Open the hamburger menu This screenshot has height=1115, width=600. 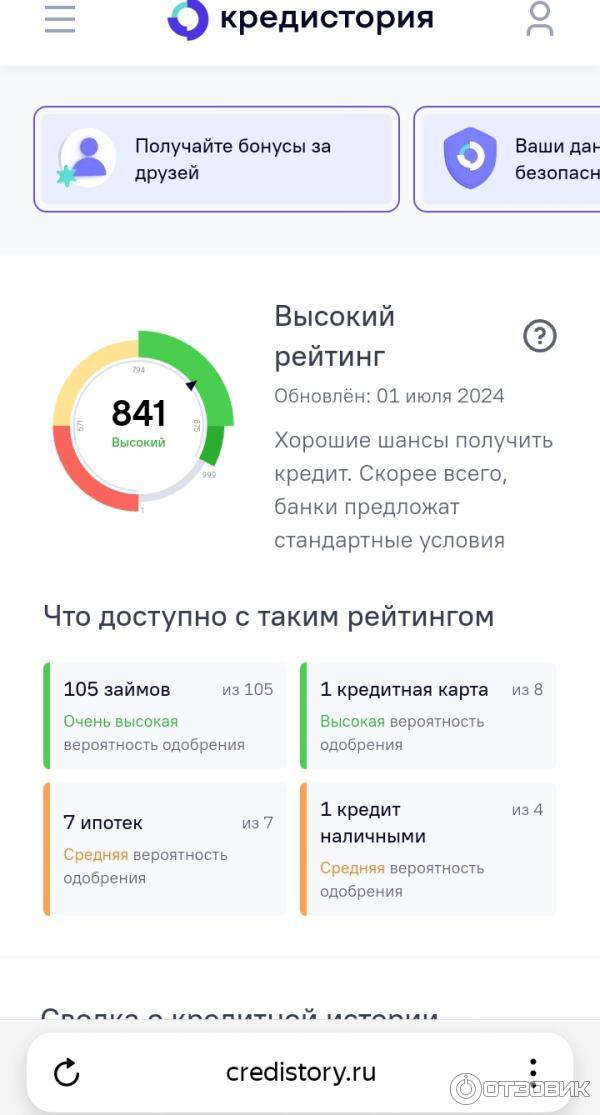pos(60,19)
